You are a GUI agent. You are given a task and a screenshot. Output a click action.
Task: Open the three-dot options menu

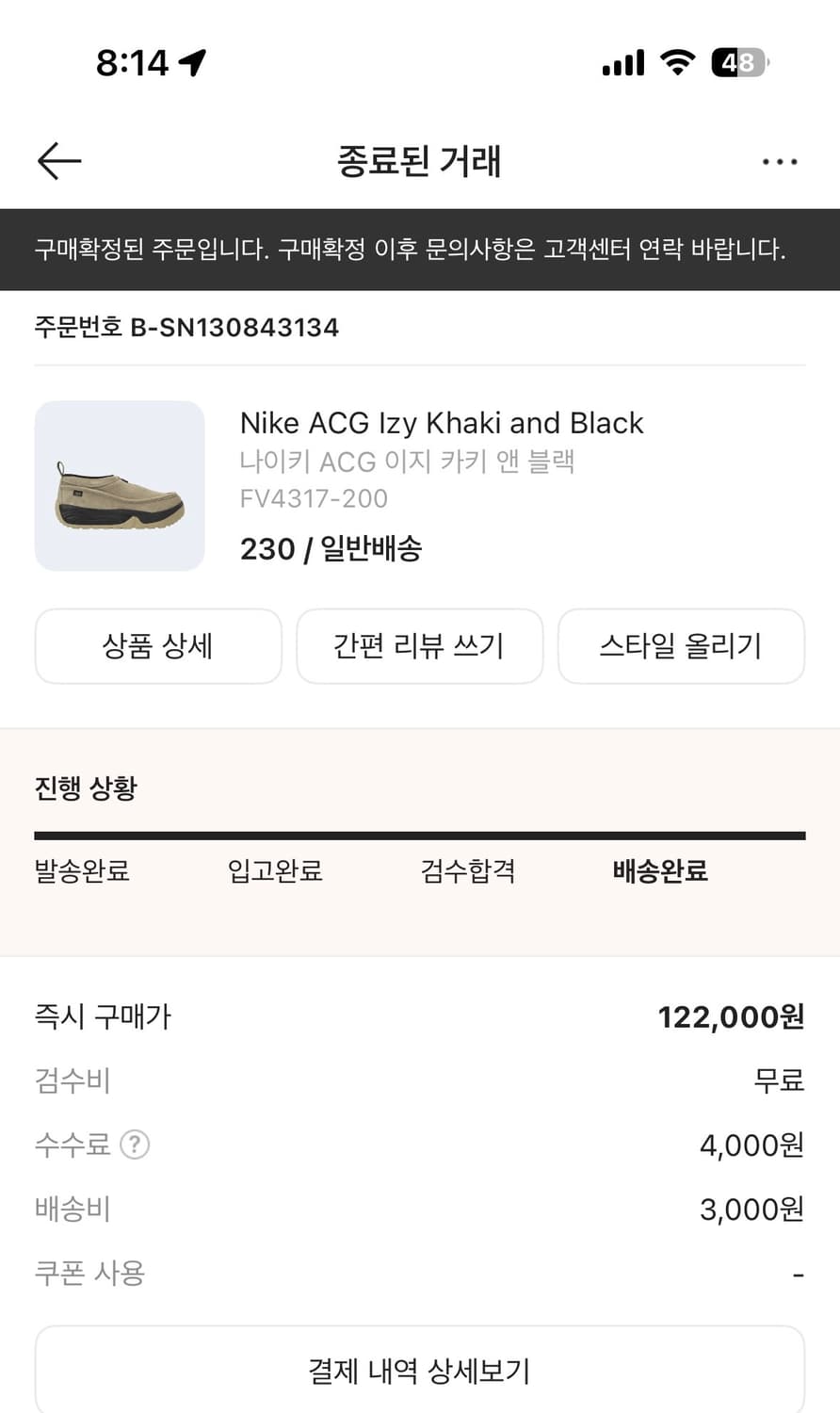point(780,161)
